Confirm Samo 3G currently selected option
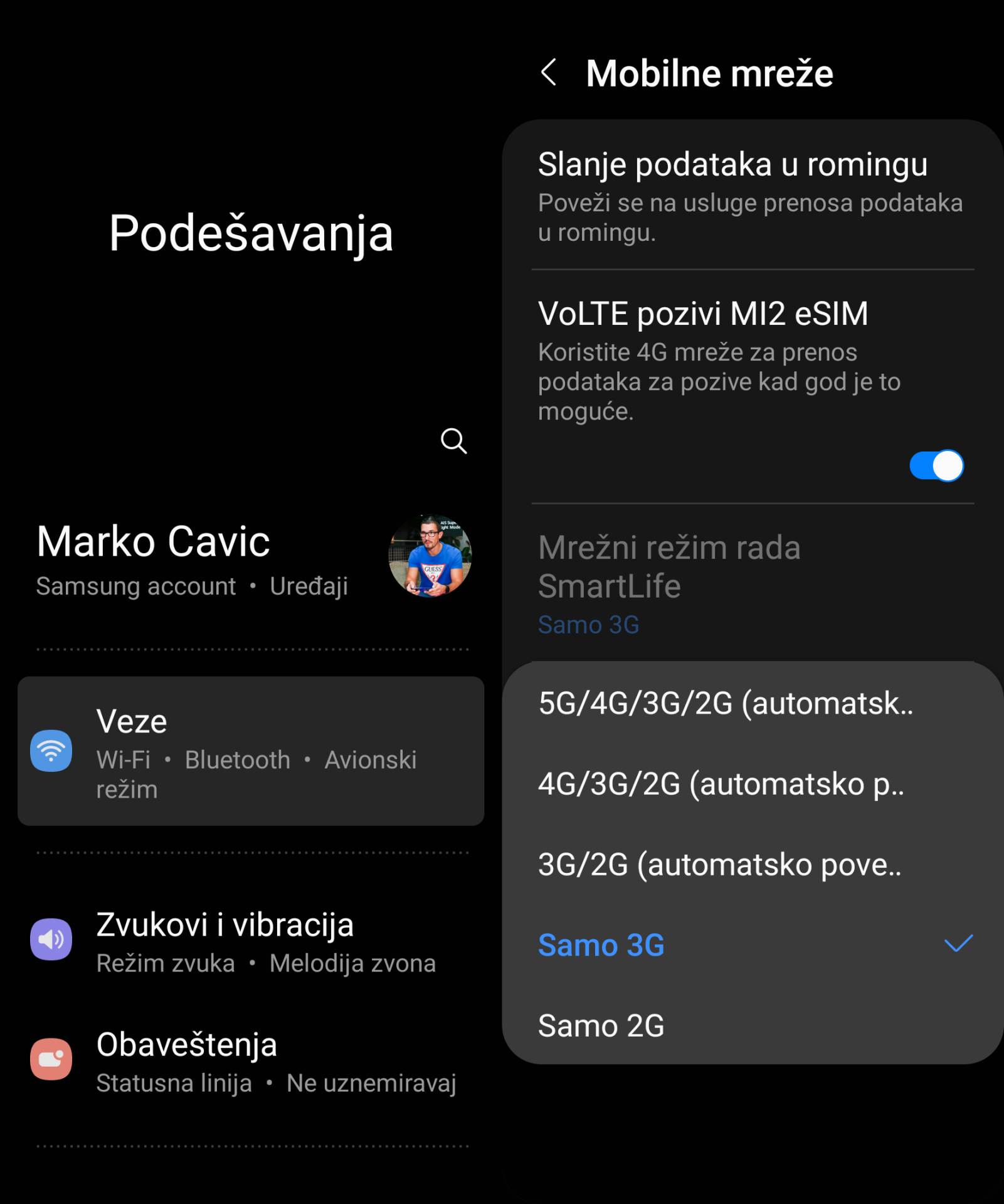The height and width of the screenshot is (1204, 1004). pyautogui.click(x=601, y=945)
